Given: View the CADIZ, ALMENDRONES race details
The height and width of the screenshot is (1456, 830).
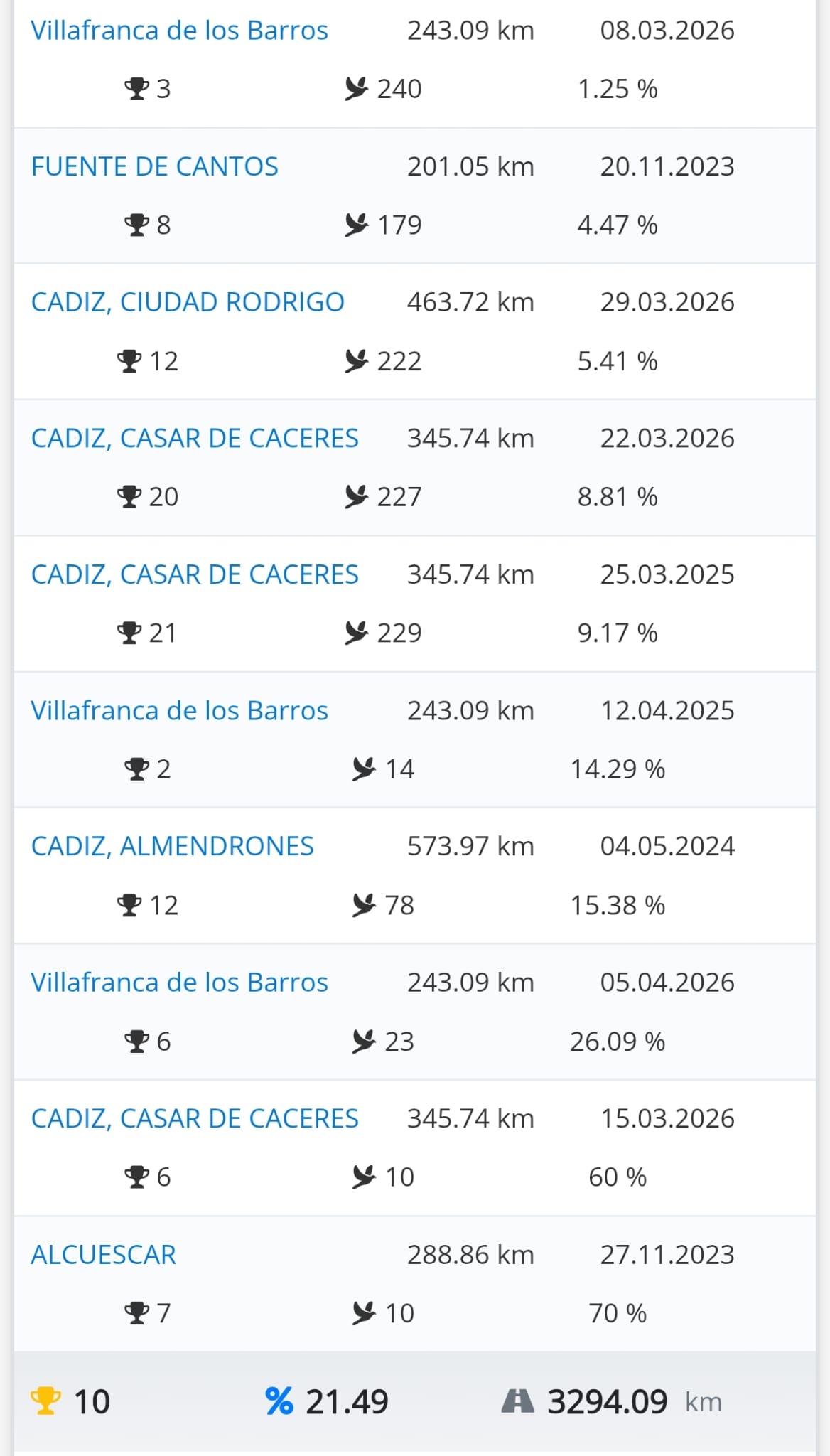Looking at the screenshot, I should tap(172, 846).
